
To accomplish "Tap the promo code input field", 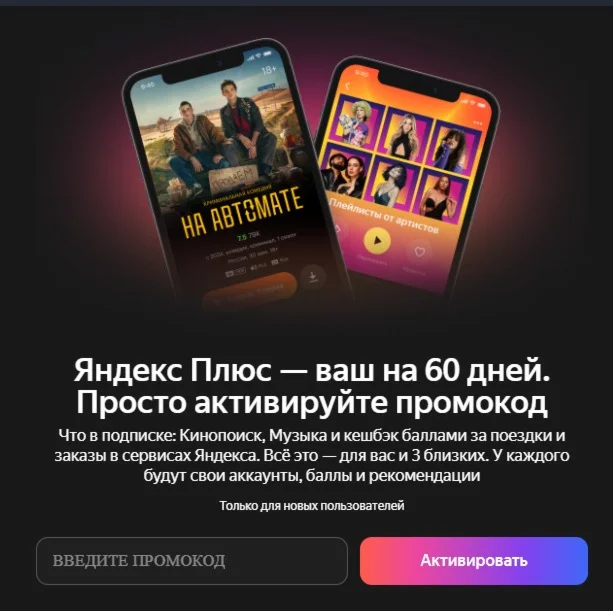I will pyautogui.click(x=192, y=560).
